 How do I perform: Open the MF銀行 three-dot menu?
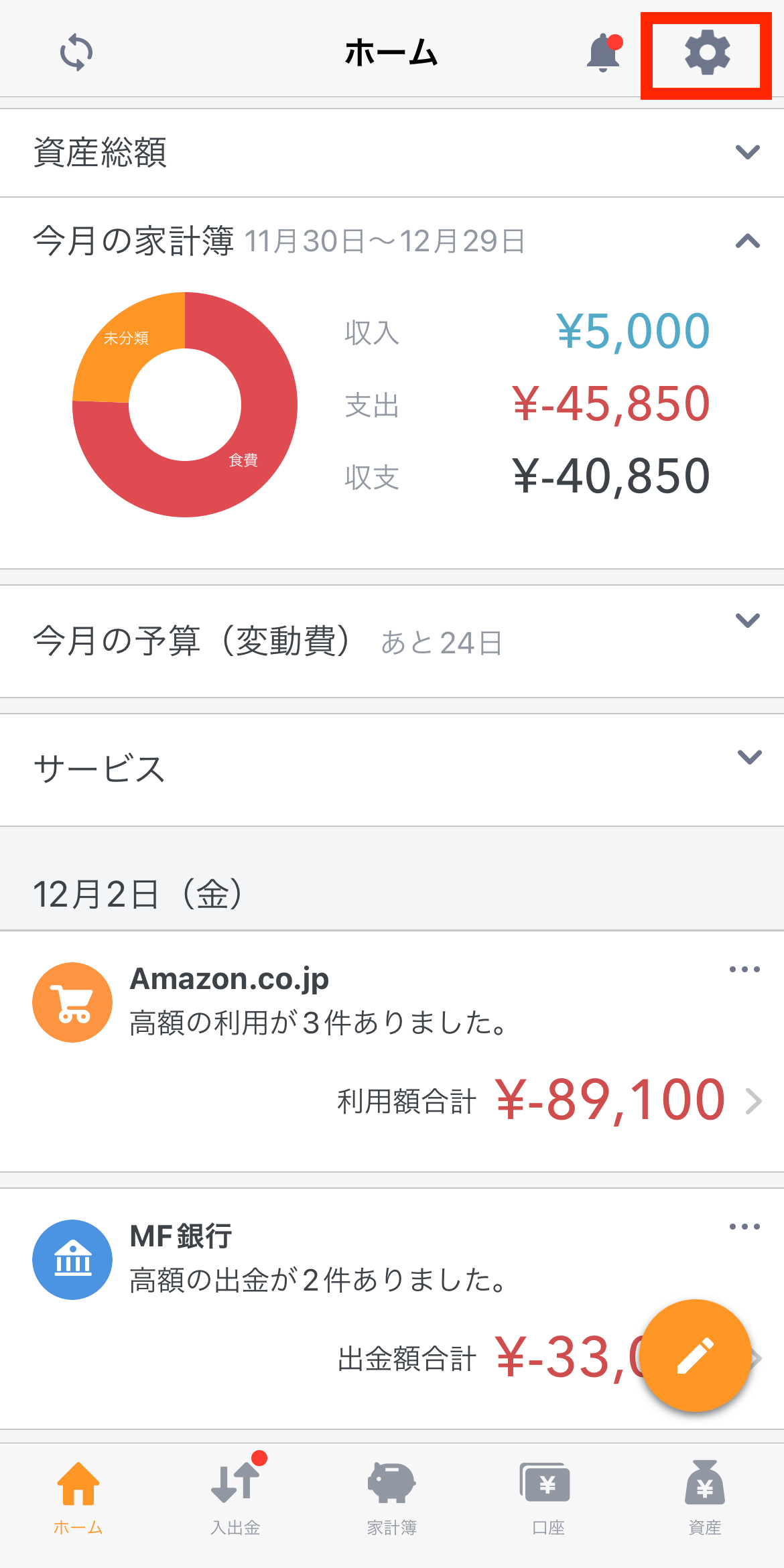click(x=744, y=1226)
